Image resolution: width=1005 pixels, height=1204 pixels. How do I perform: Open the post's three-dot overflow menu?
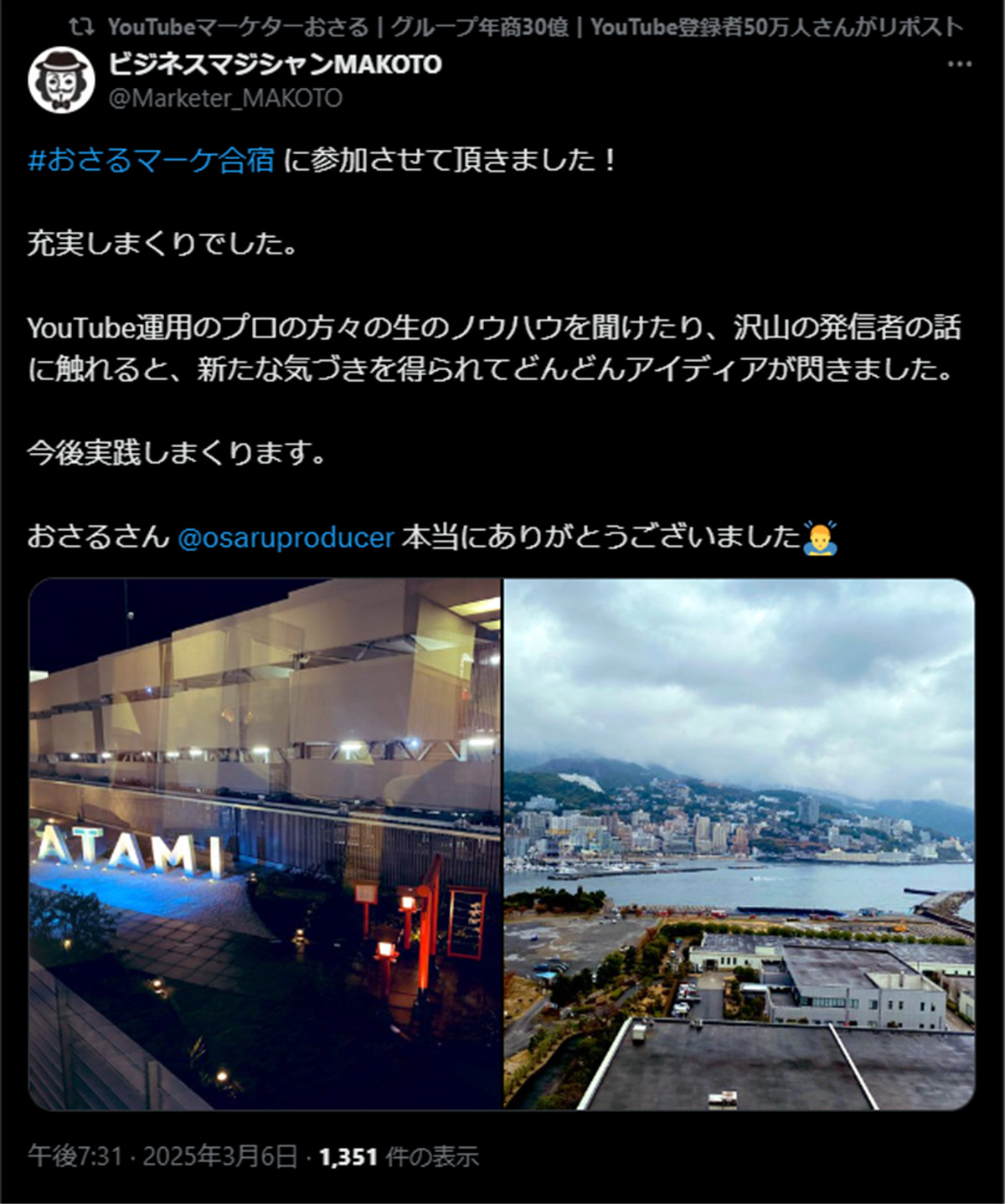point(959,64)
